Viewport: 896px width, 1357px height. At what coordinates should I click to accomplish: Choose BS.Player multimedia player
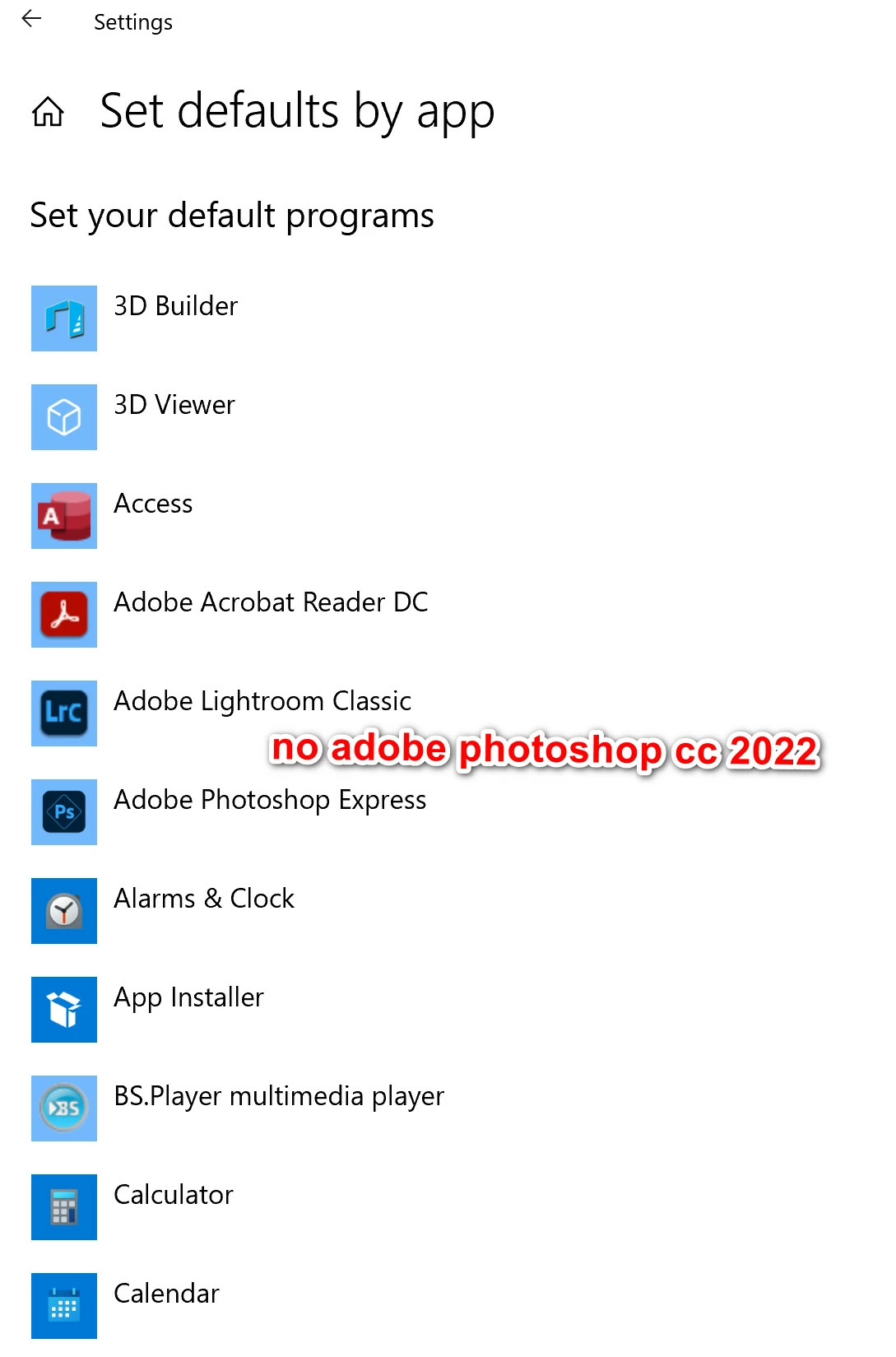[278, 1097]
